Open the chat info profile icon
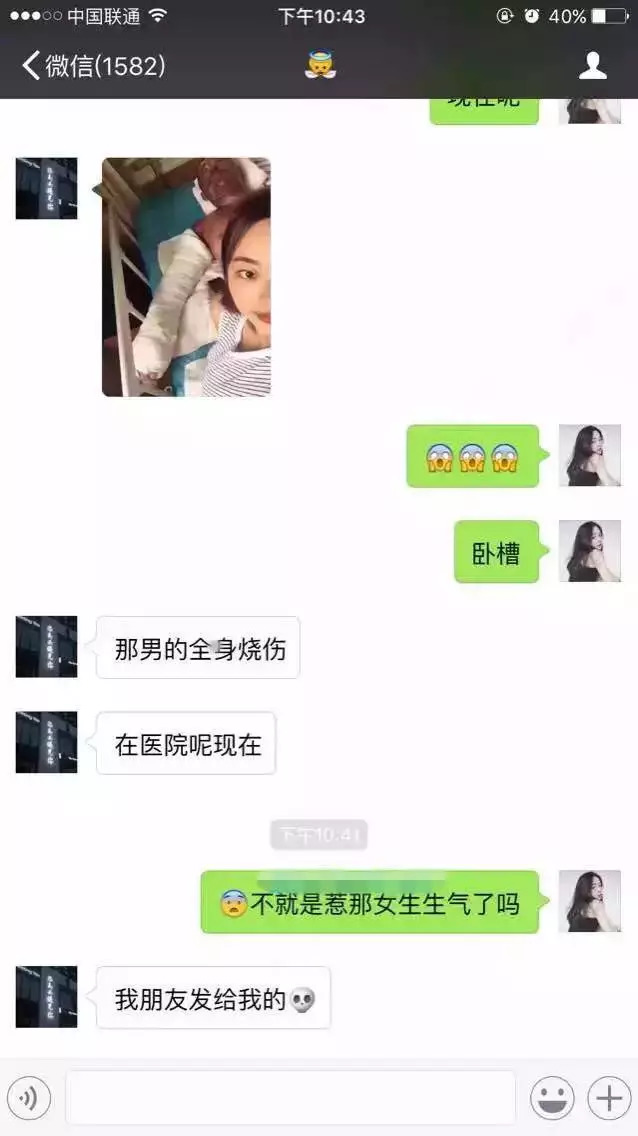 [593, 66]
